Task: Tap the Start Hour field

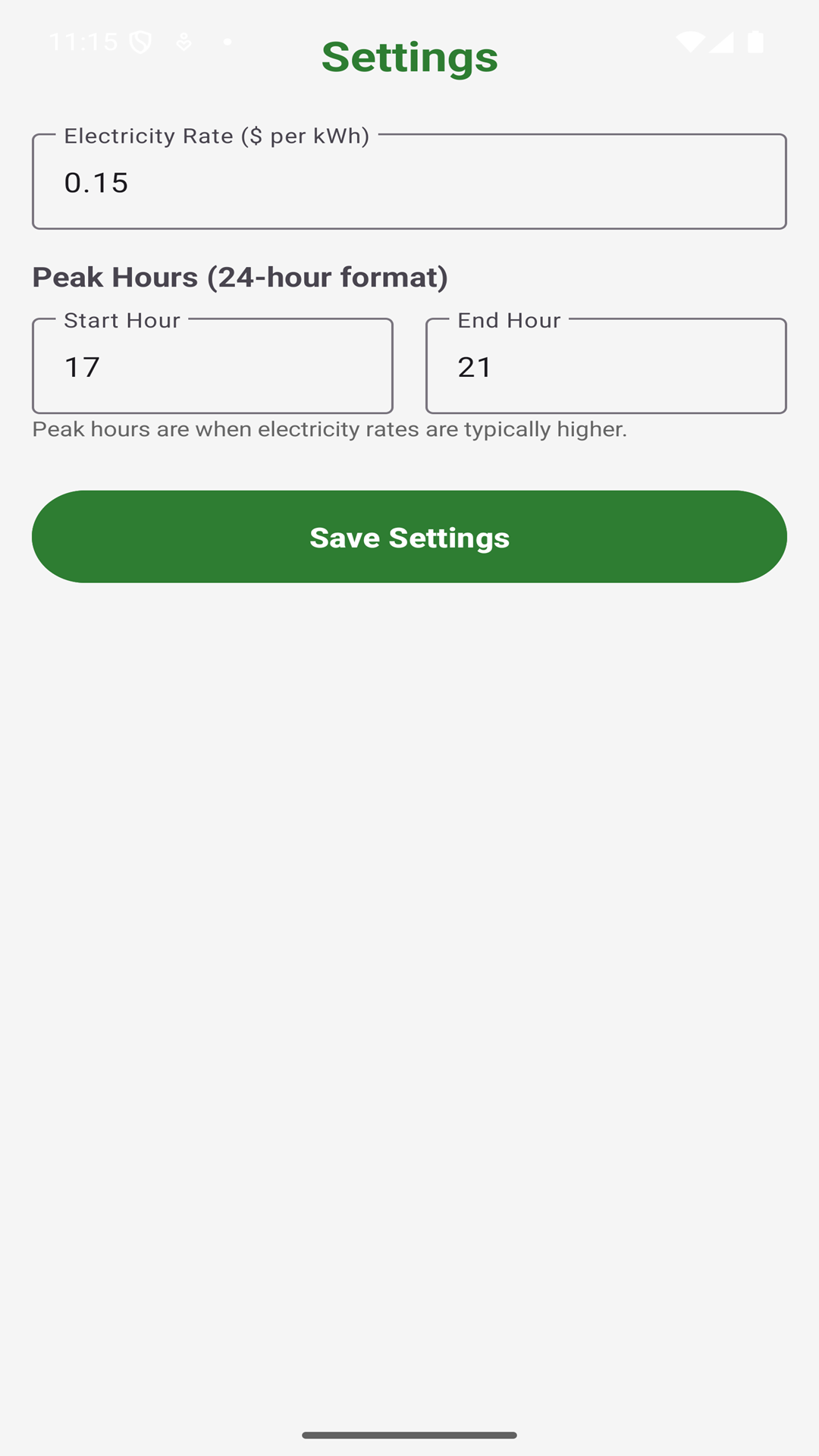Action: [212, 366]
